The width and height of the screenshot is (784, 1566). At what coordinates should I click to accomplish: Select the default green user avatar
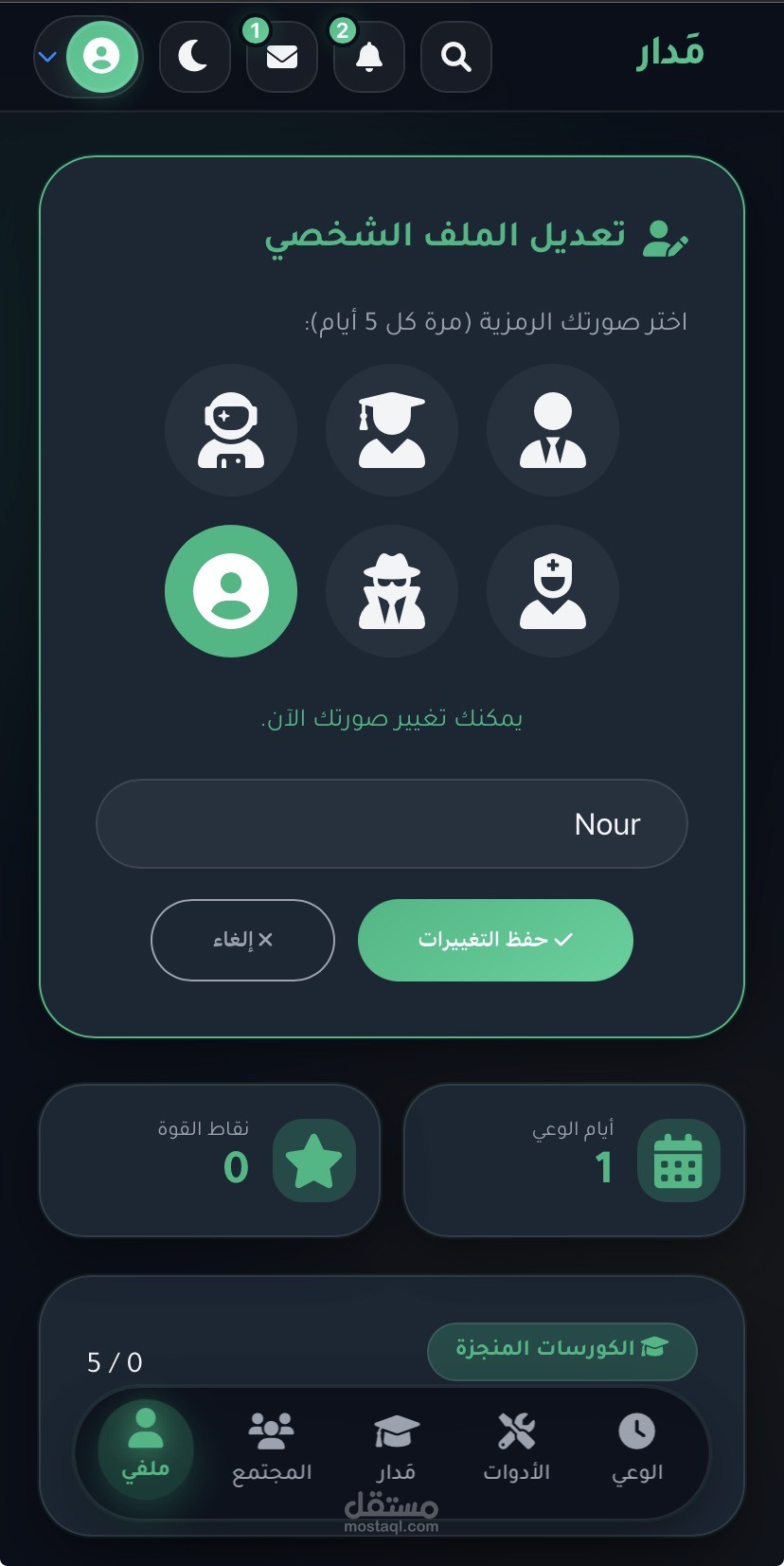(x=231, y=591)
